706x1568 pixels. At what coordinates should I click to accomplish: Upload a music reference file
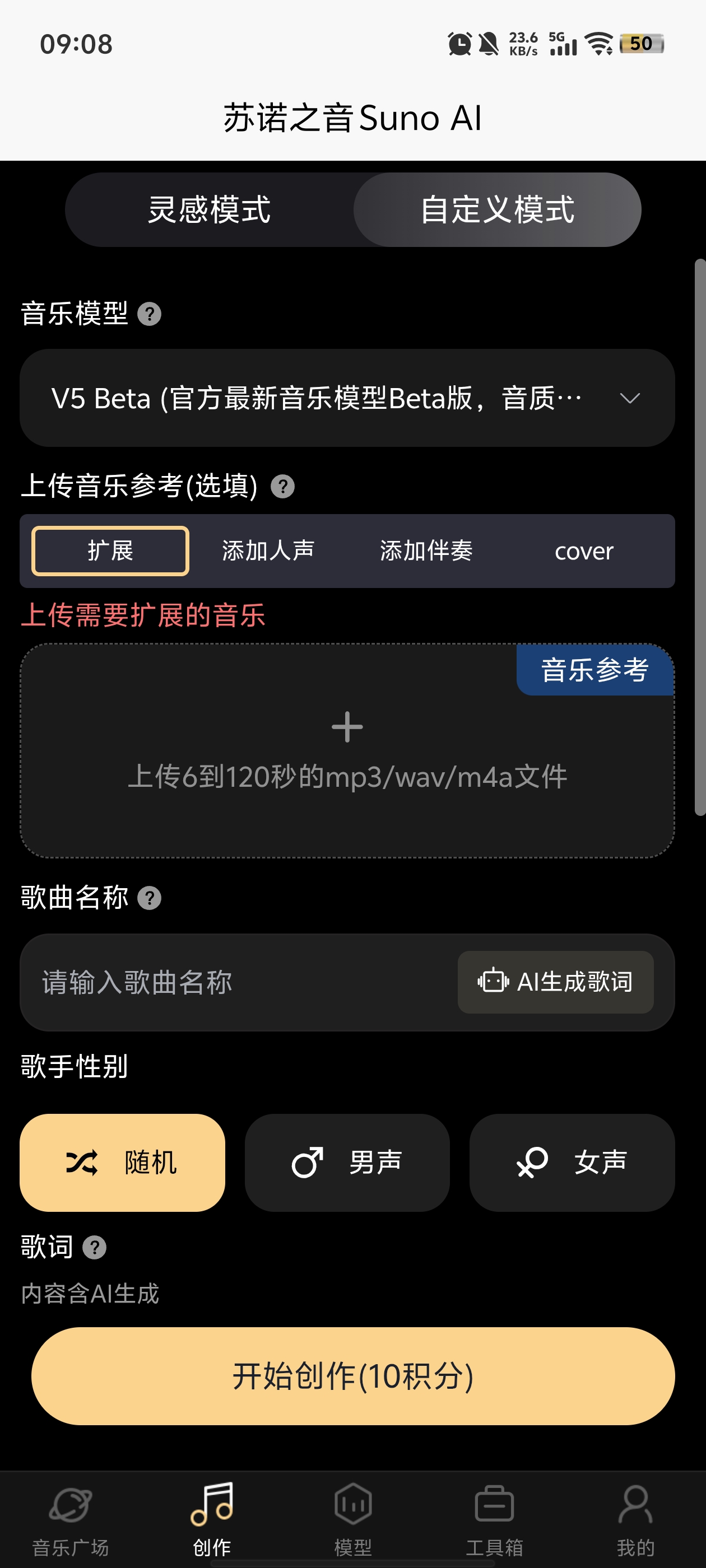[x=347, y=750]
